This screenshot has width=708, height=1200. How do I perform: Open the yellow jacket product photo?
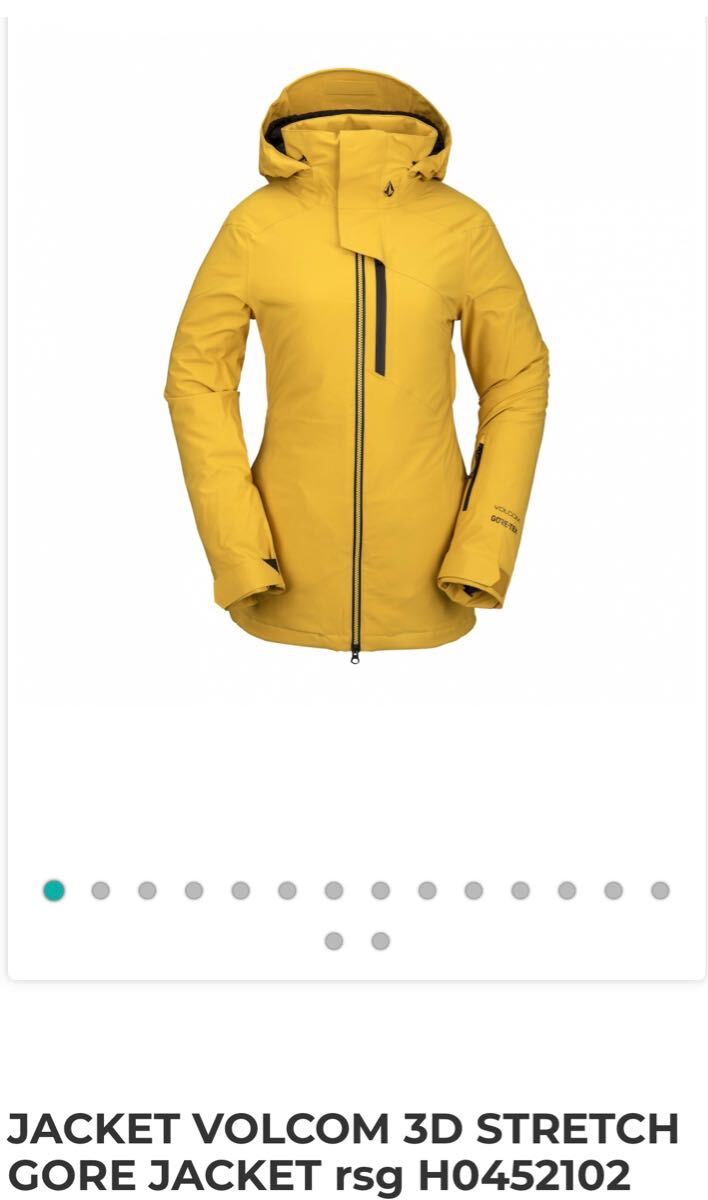pyautogui.click(x=356, y=365)
